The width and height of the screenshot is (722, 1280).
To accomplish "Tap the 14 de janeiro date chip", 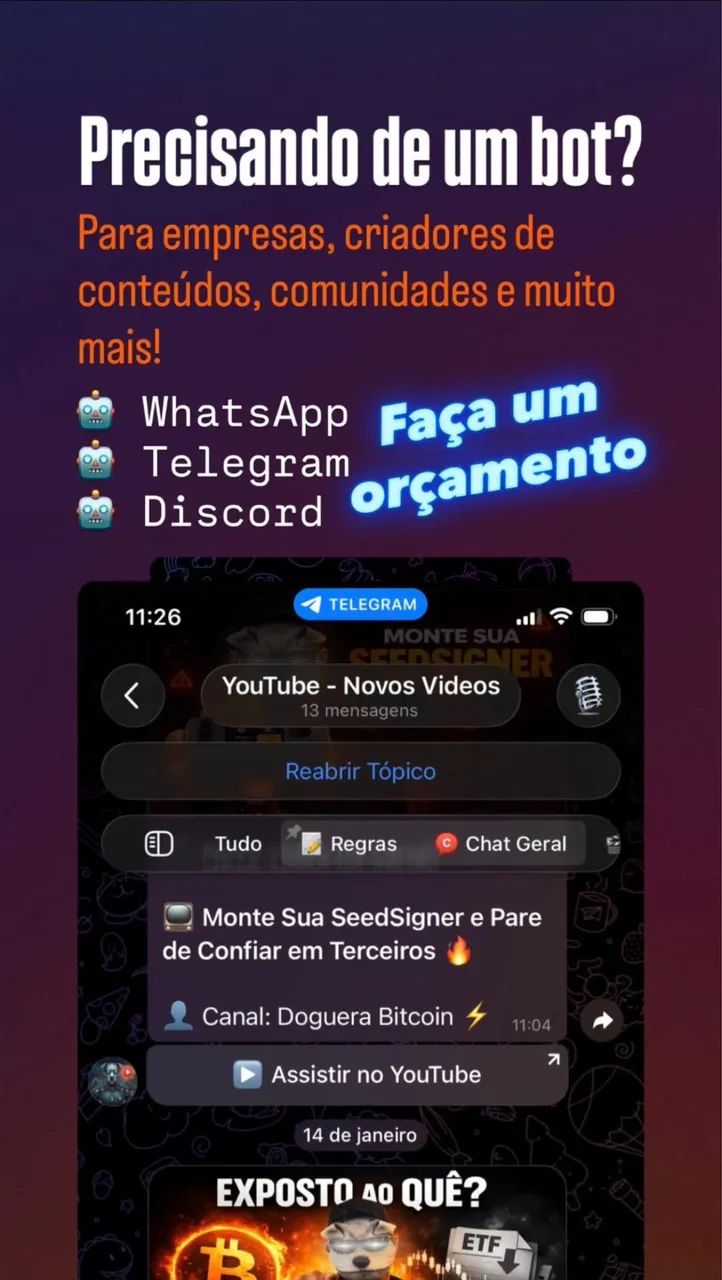I will click(360, 1135).
